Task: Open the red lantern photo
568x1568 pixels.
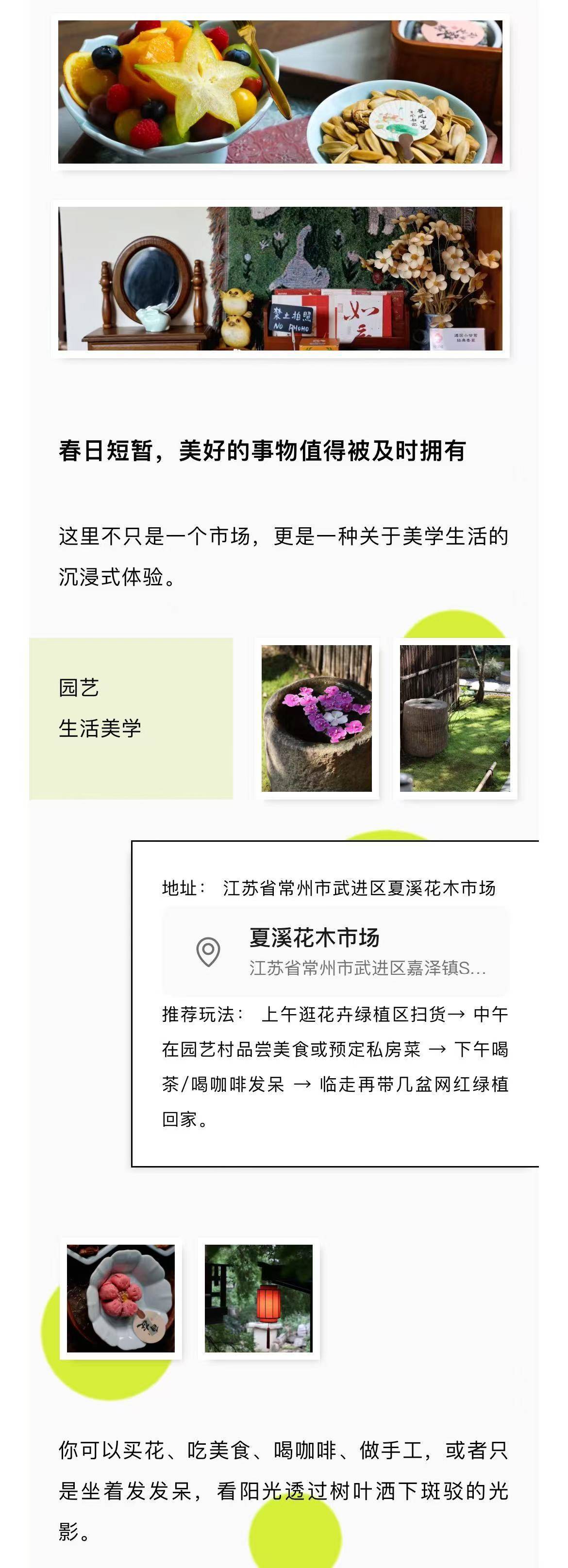Action: (258, 1299)
